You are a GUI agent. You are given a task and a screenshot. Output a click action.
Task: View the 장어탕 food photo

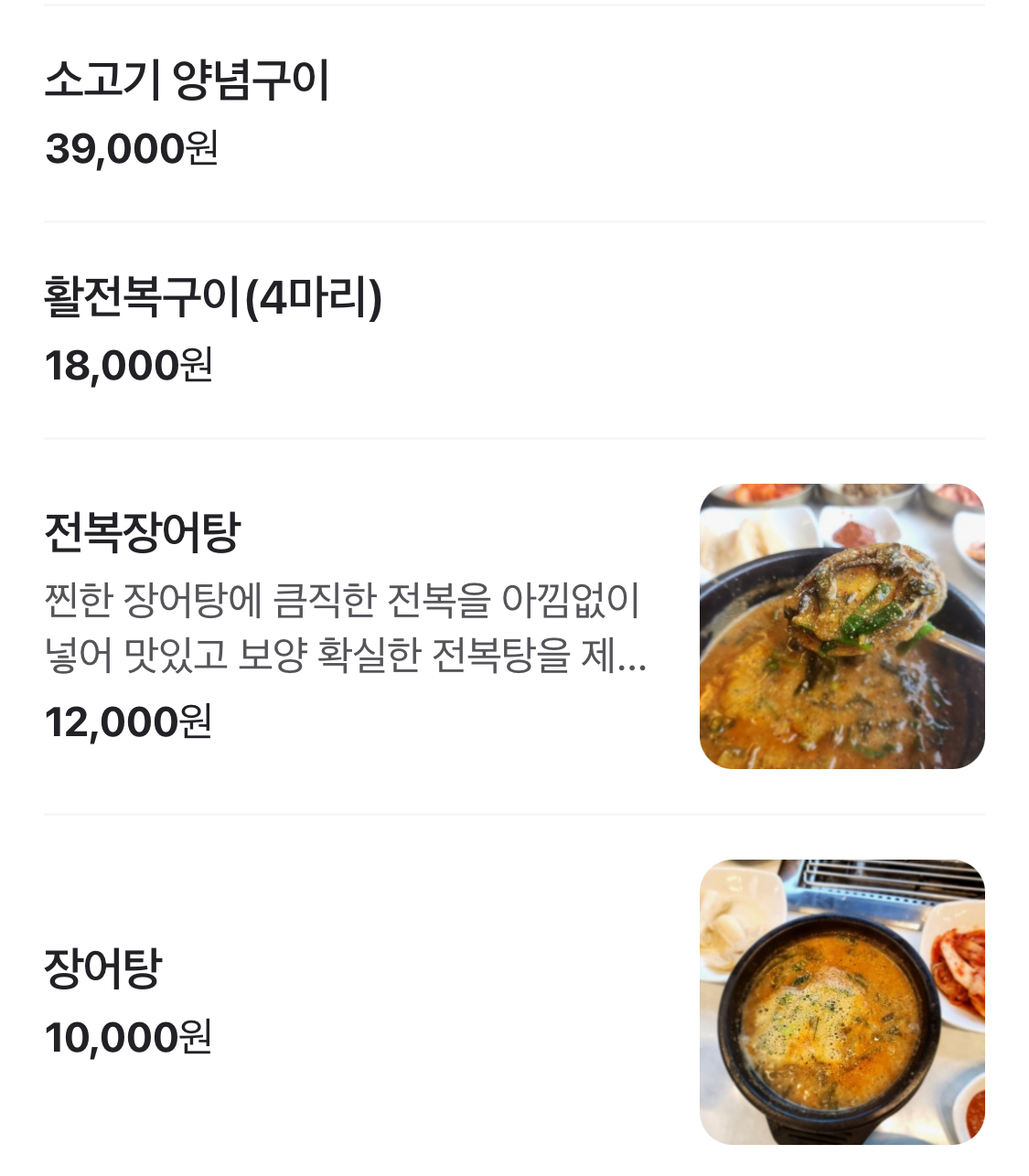[841, 1001]
